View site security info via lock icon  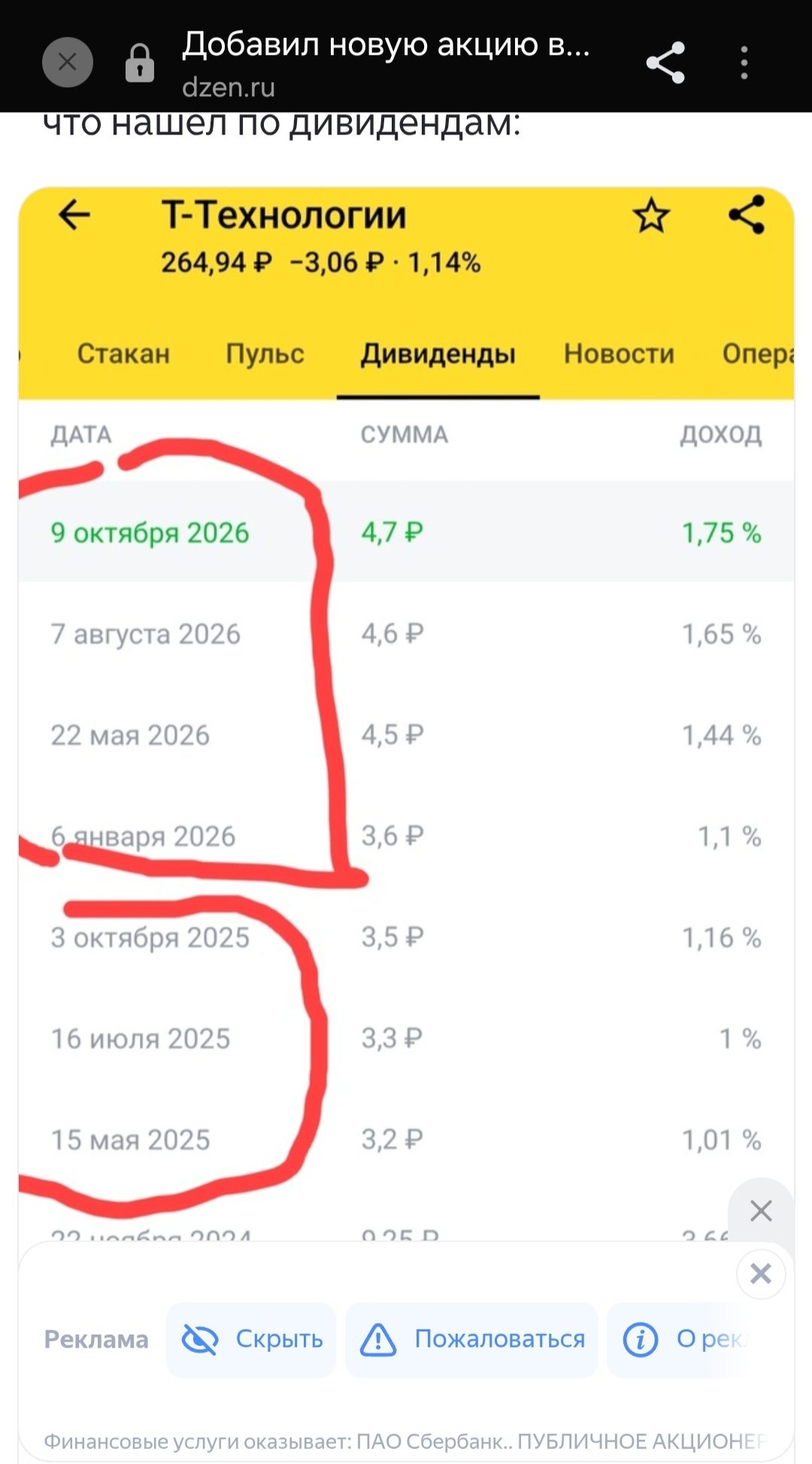[x=139, y=63]
